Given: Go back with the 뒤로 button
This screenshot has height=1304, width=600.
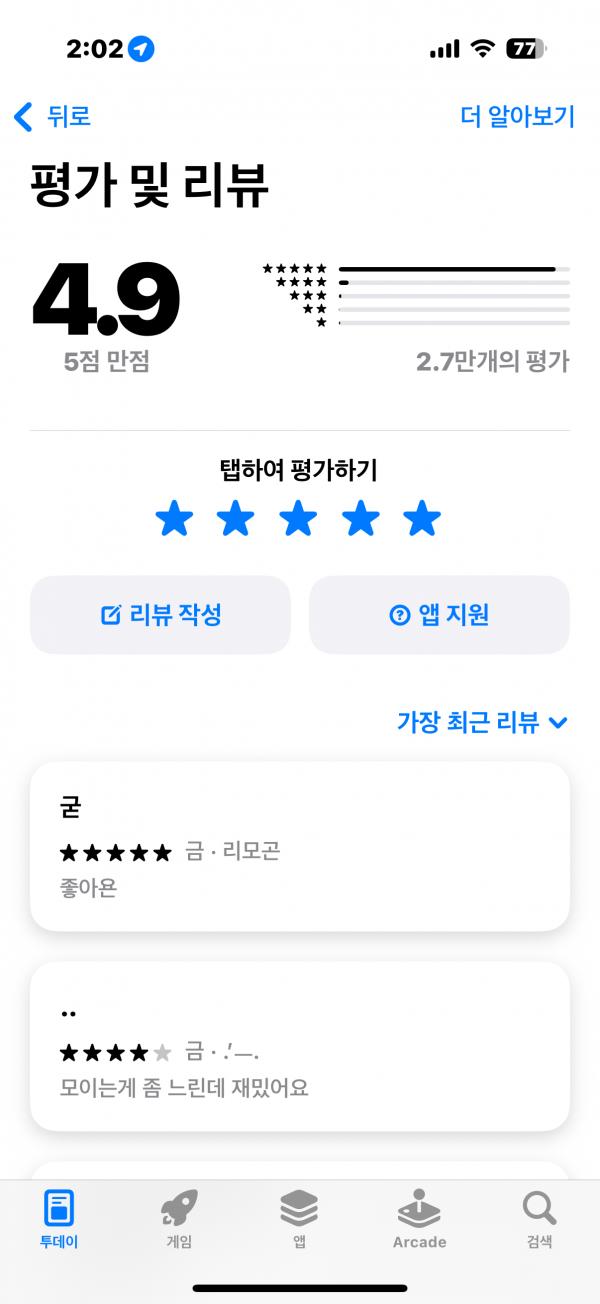Looking at the screenshot, I should coord(52,116).
